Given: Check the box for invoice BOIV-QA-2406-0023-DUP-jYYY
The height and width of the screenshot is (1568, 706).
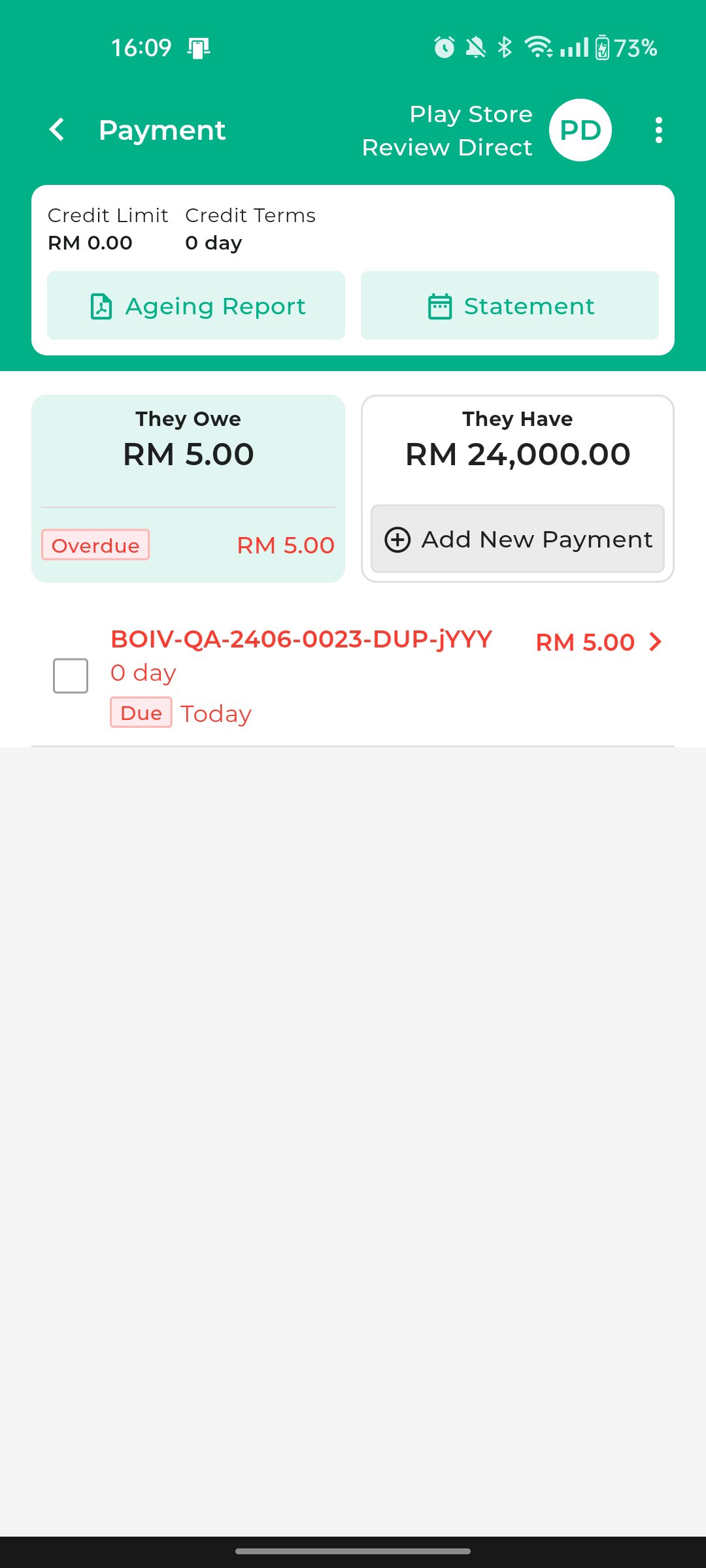Looking at the screenshot, I should pyautogui.click(x=71, y=676).
